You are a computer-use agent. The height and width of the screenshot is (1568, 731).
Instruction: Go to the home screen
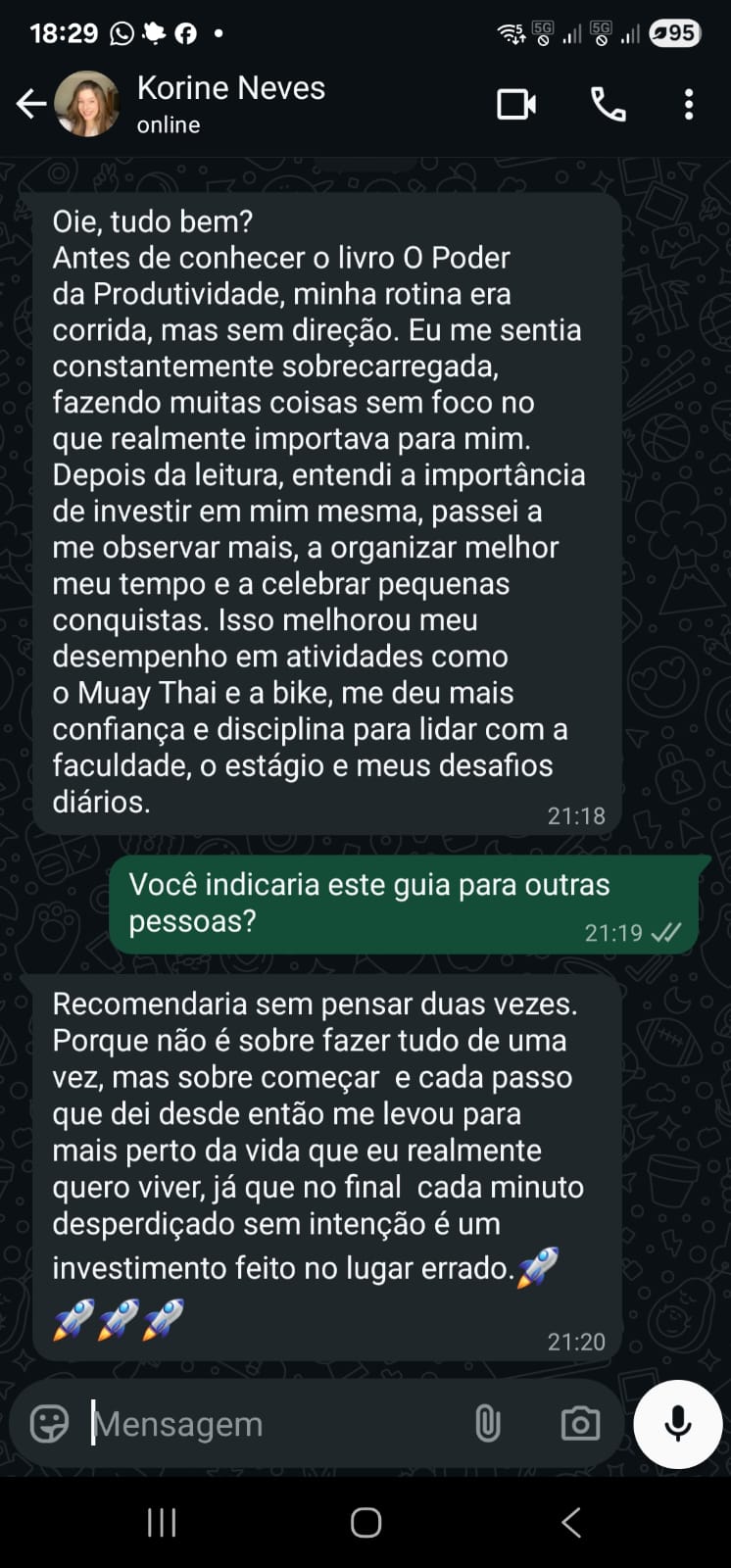365,1522
